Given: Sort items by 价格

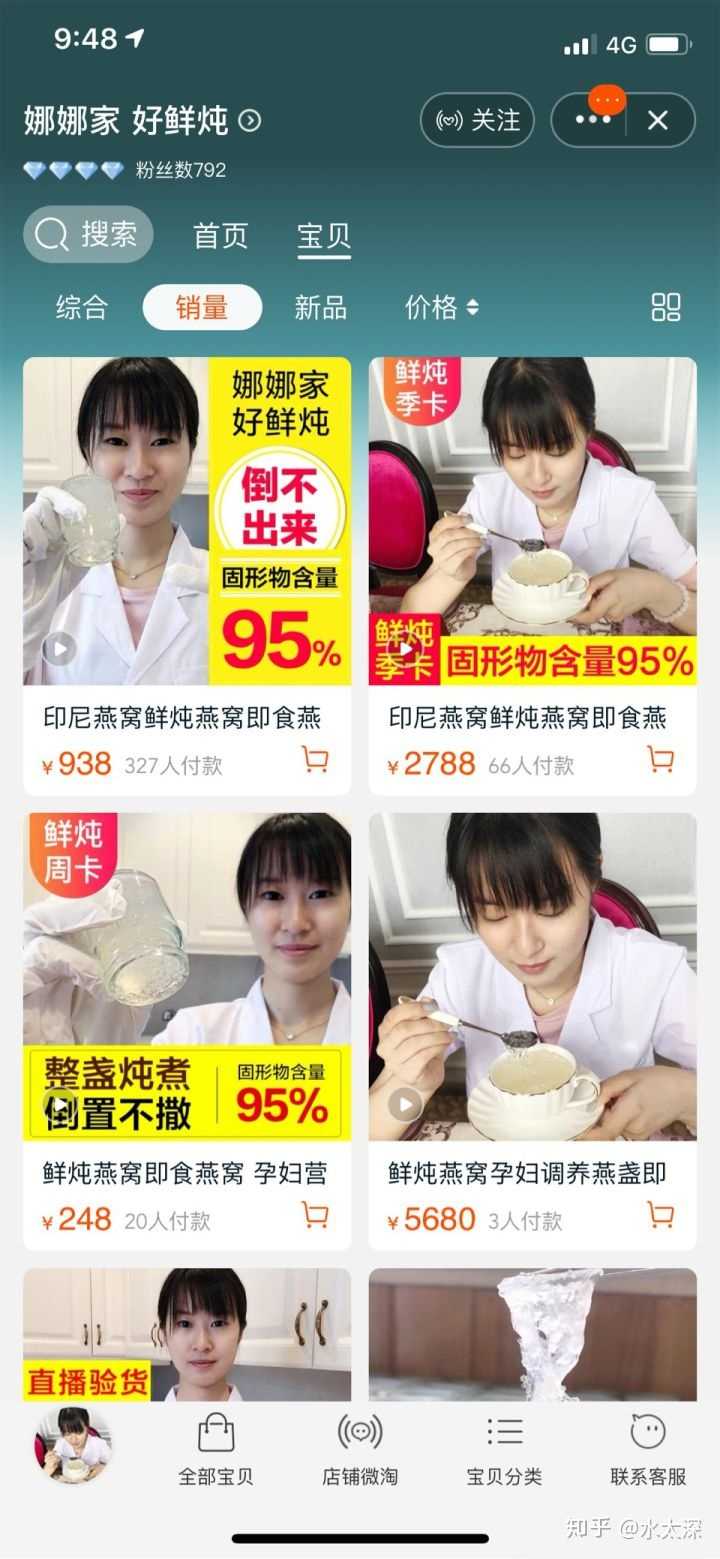Looking at the screenshot, I should tap(441, 307).
